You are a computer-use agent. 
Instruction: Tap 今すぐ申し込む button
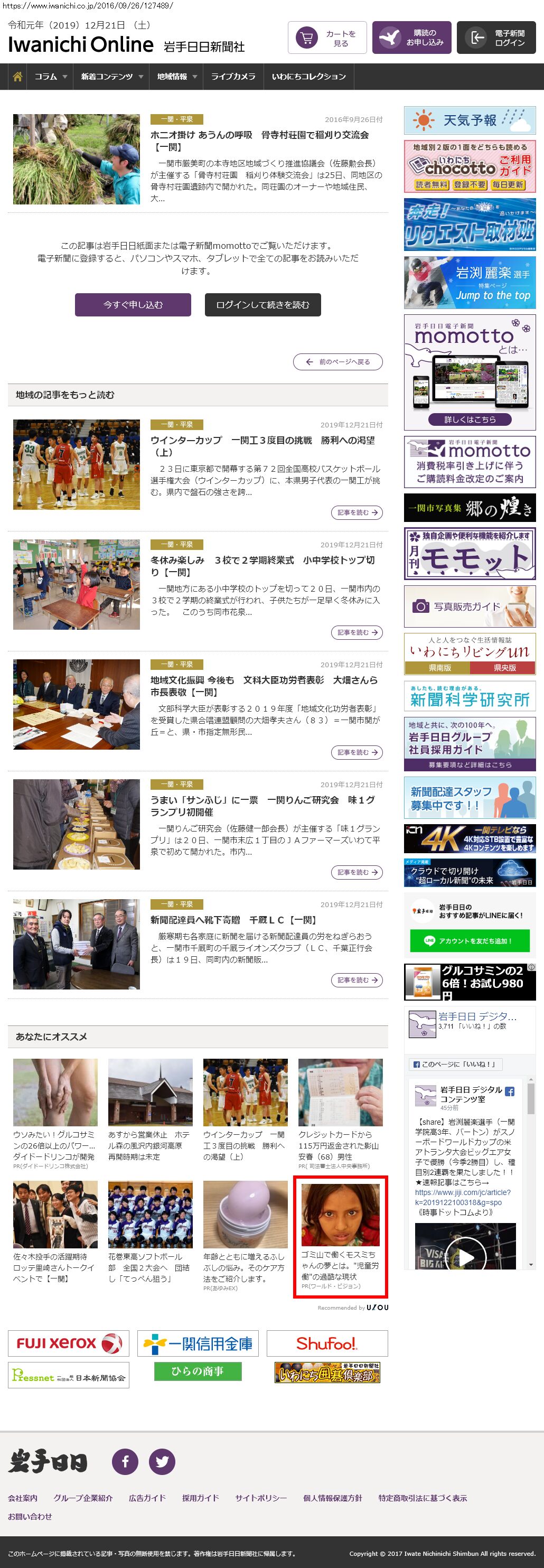tap(133, 305)
